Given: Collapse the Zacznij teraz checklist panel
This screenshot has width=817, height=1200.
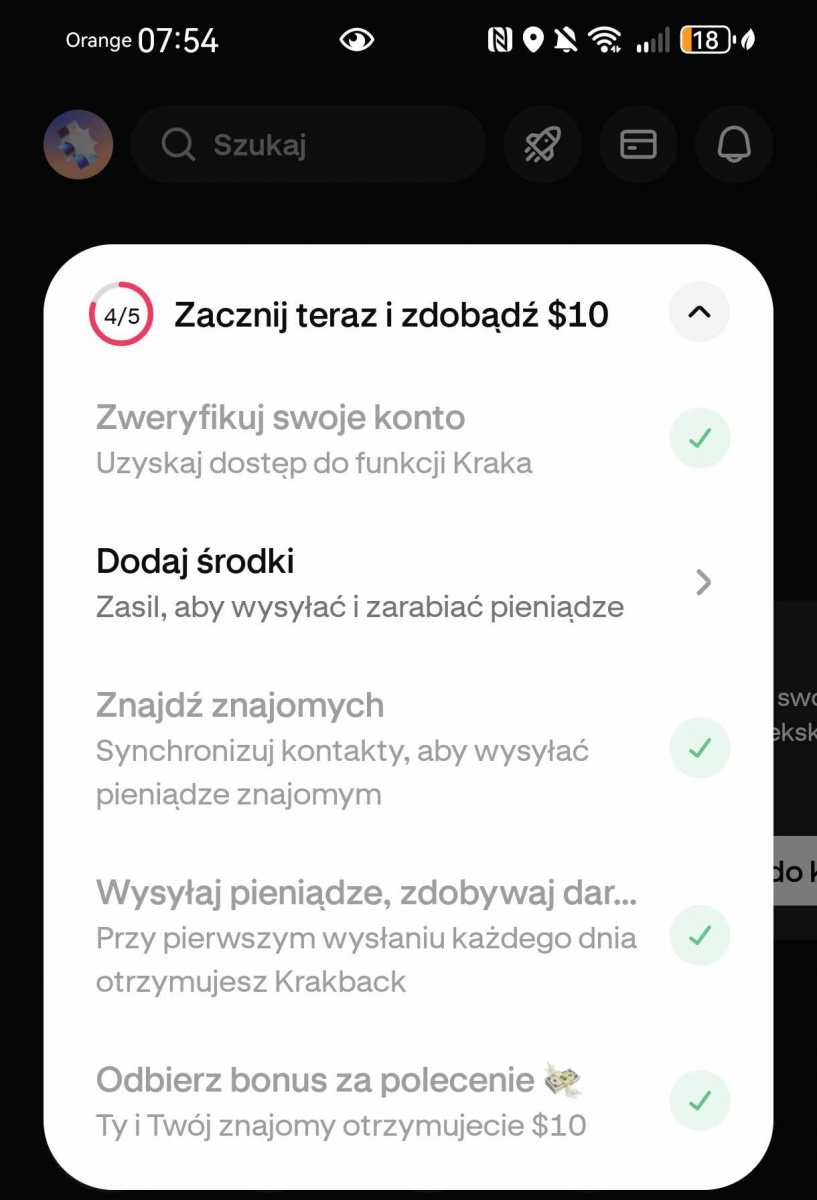Looking at the screenshot, I should click(698, 312).
